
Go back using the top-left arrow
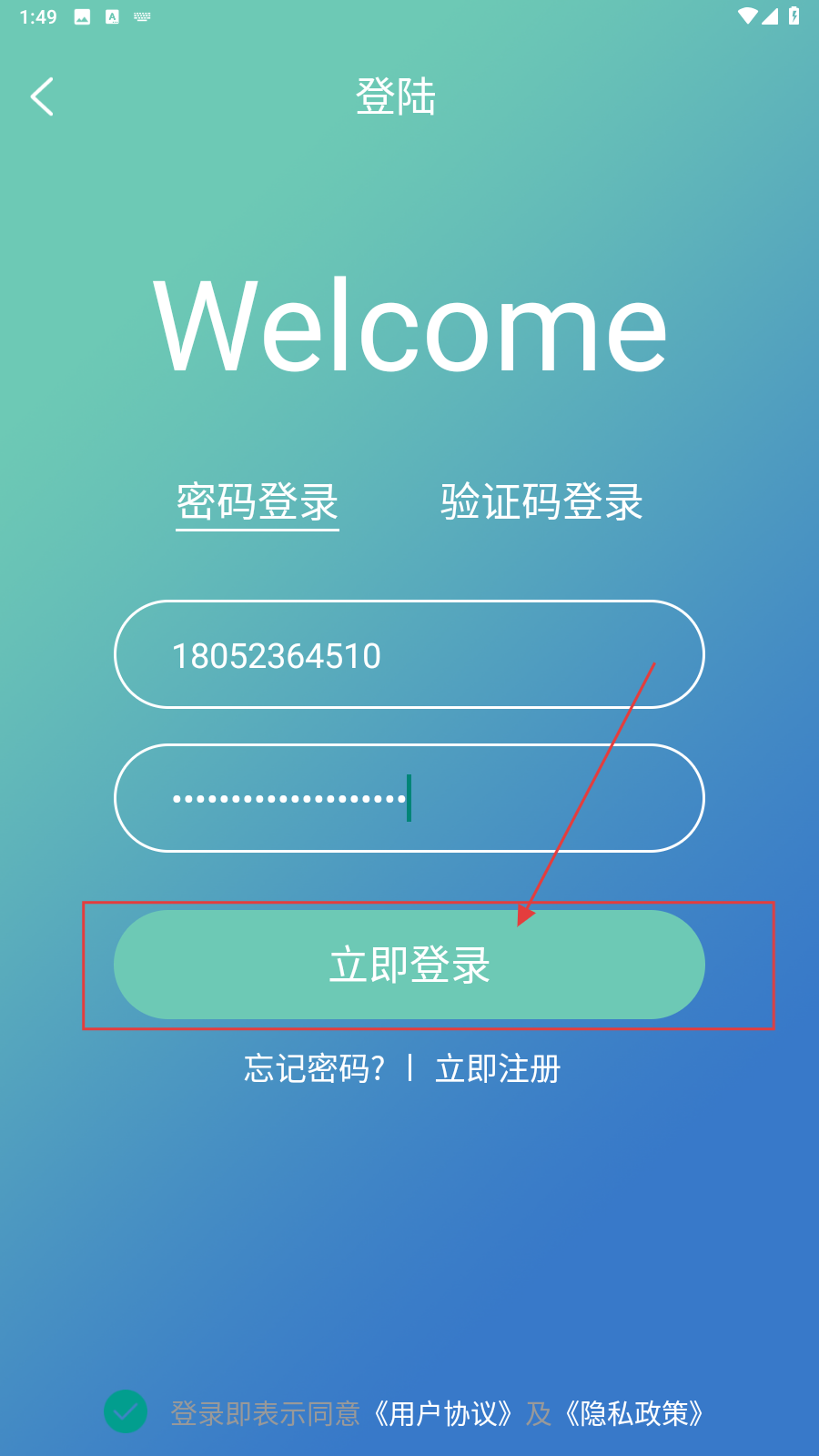(x=42, y=96)
